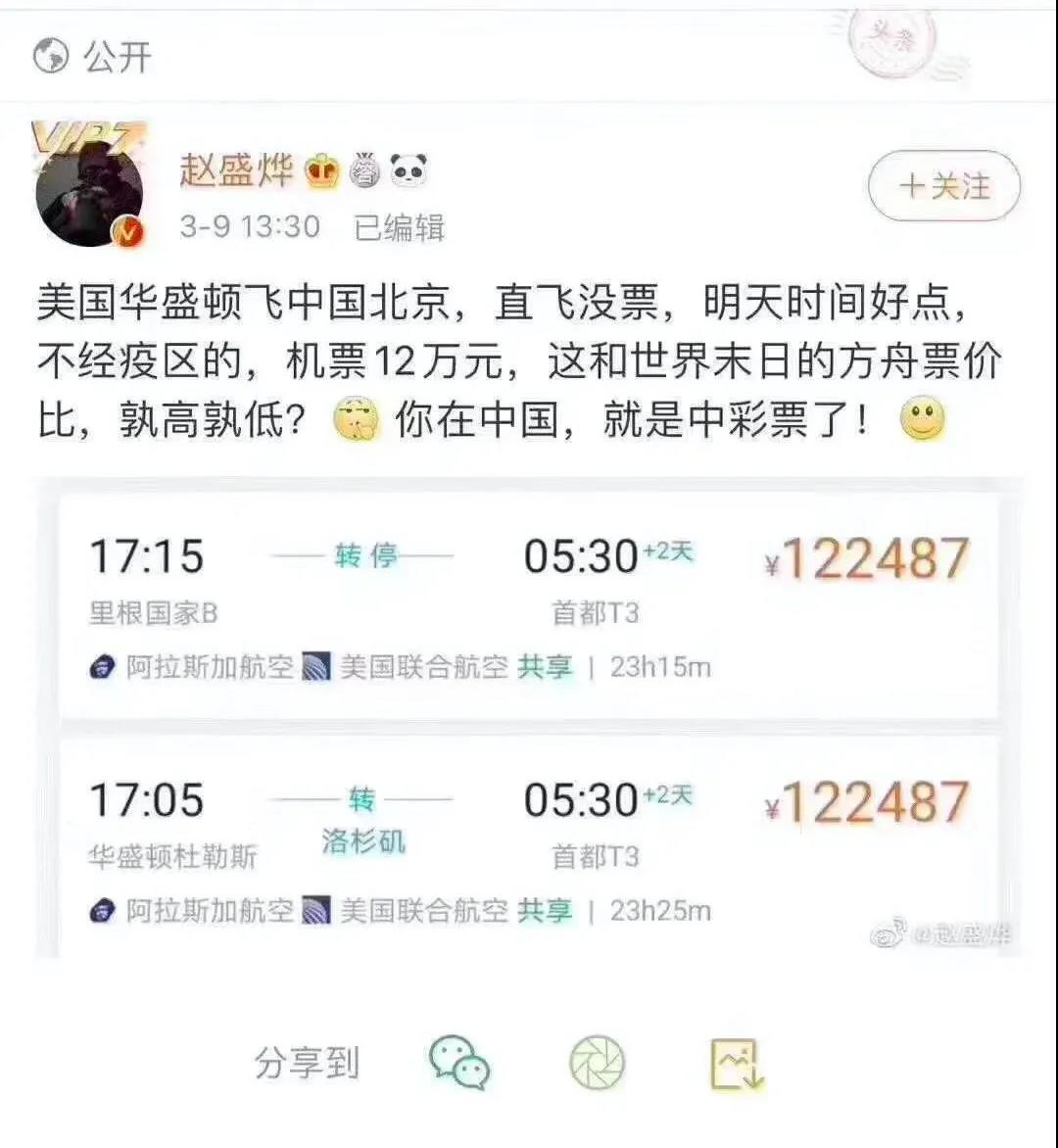Share the post to WeChat
The image size is (1058, 1148).
(x=459, y=1063)
